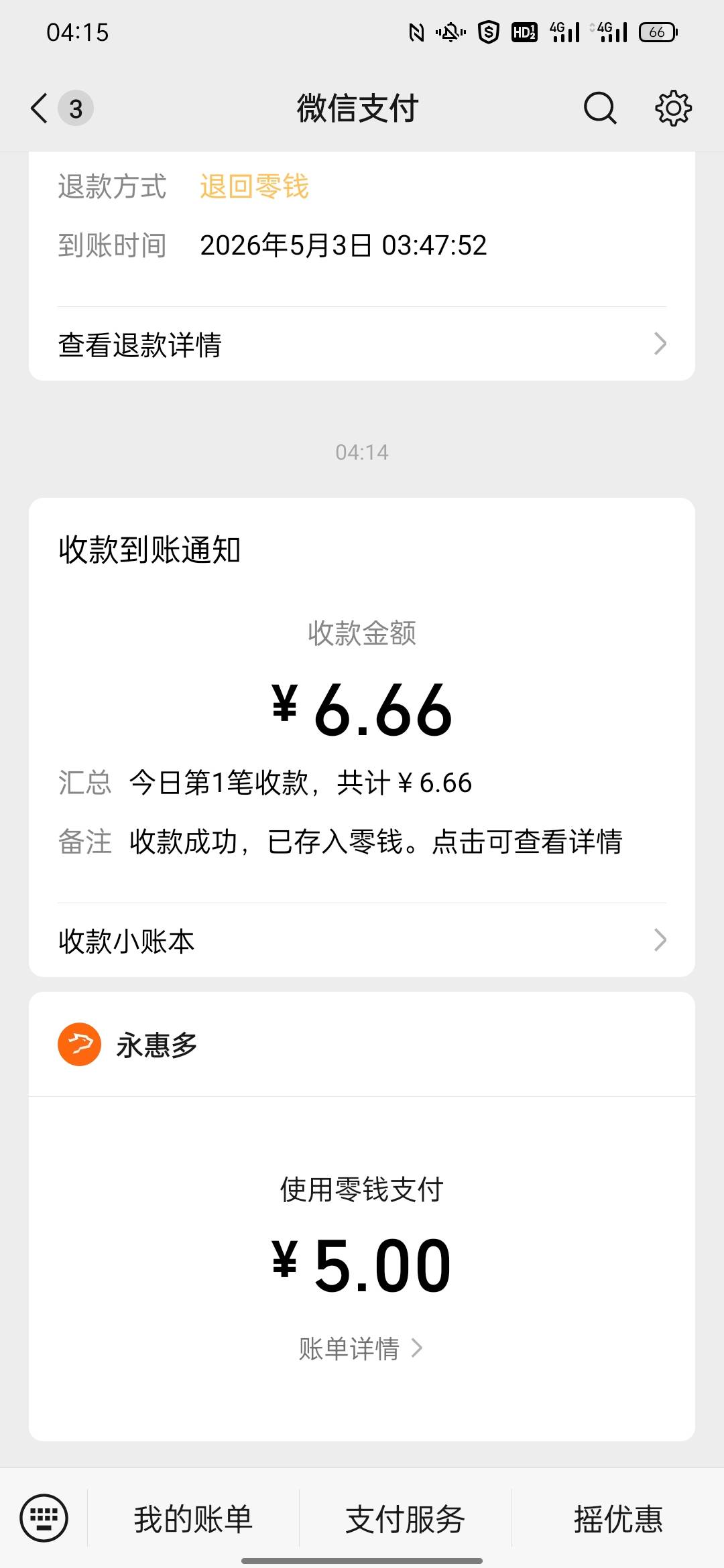View 账单详情 for the ¥5.00 payment

(x=361, y=1348)
